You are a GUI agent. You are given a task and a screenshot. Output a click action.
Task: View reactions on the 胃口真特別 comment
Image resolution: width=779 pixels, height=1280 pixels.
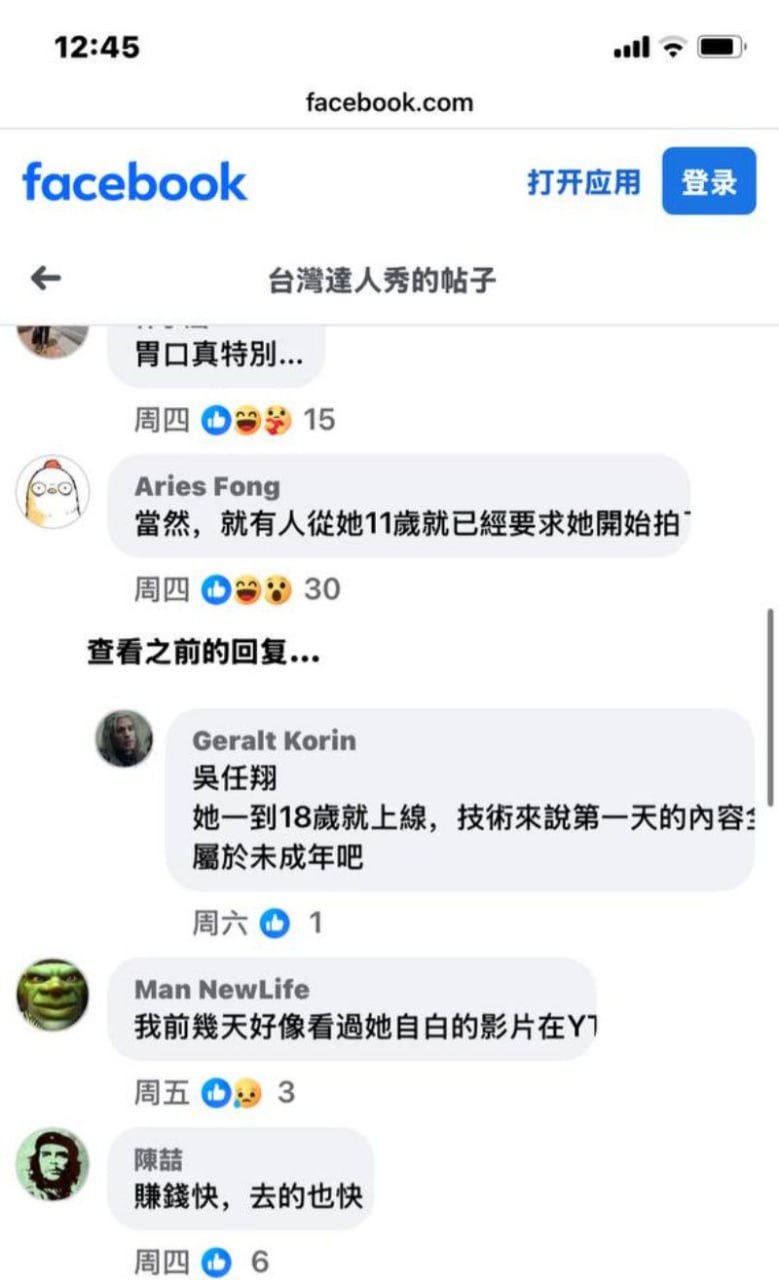[268, 420]
